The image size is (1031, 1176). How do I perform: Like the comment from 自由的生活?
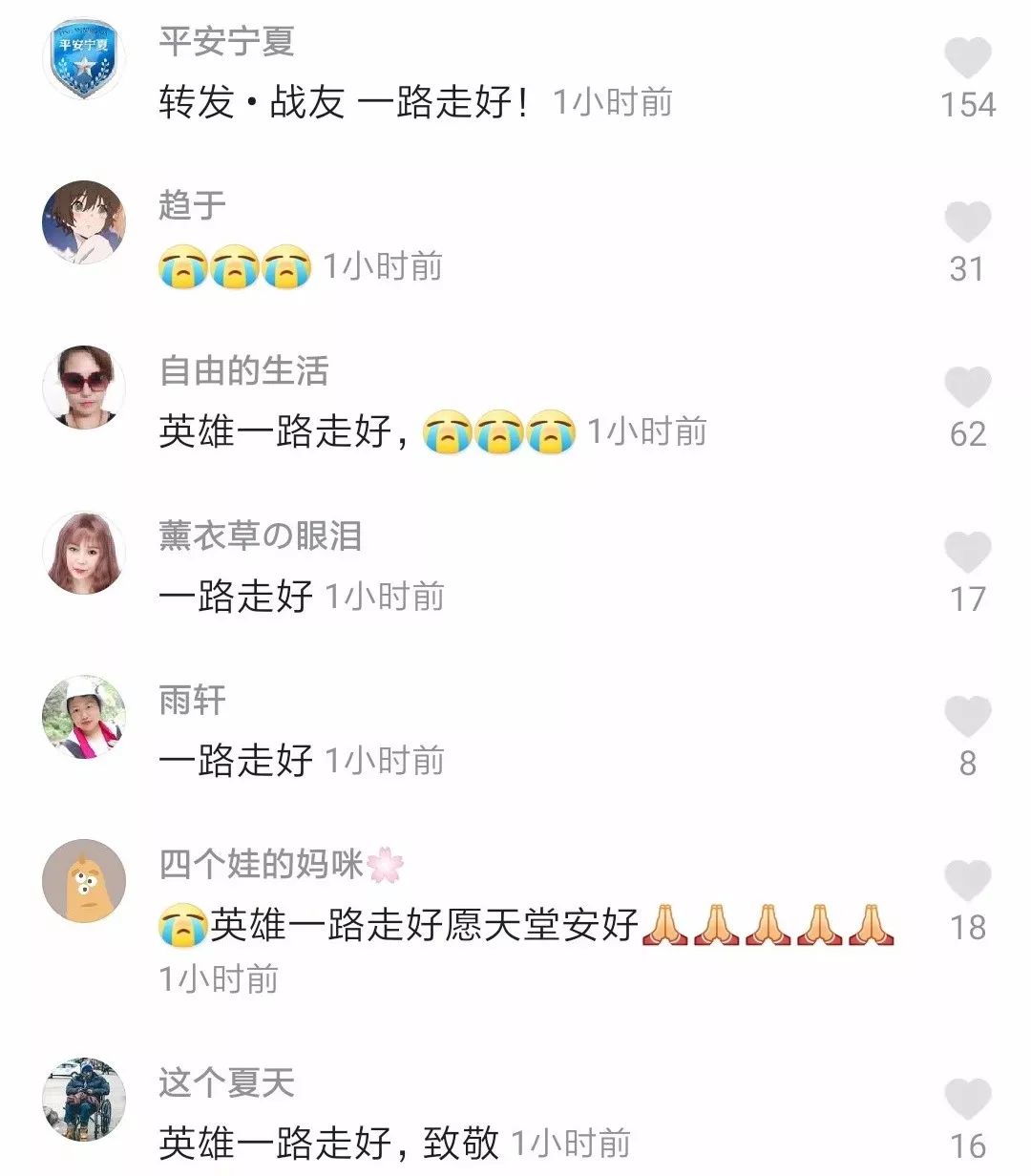click(967, 388)
